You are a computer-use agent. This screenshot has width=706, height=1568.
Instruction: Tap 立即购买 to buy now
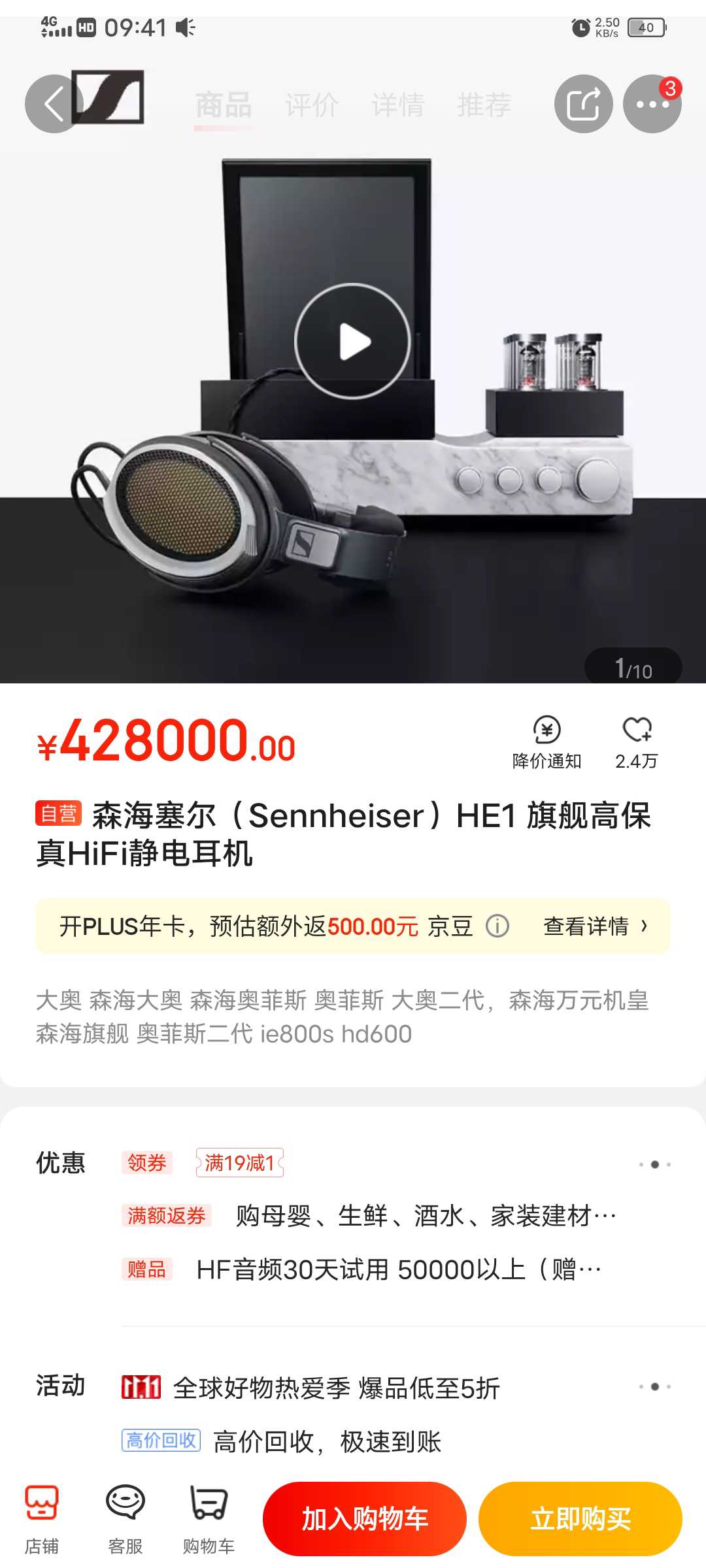[580, 1519]
